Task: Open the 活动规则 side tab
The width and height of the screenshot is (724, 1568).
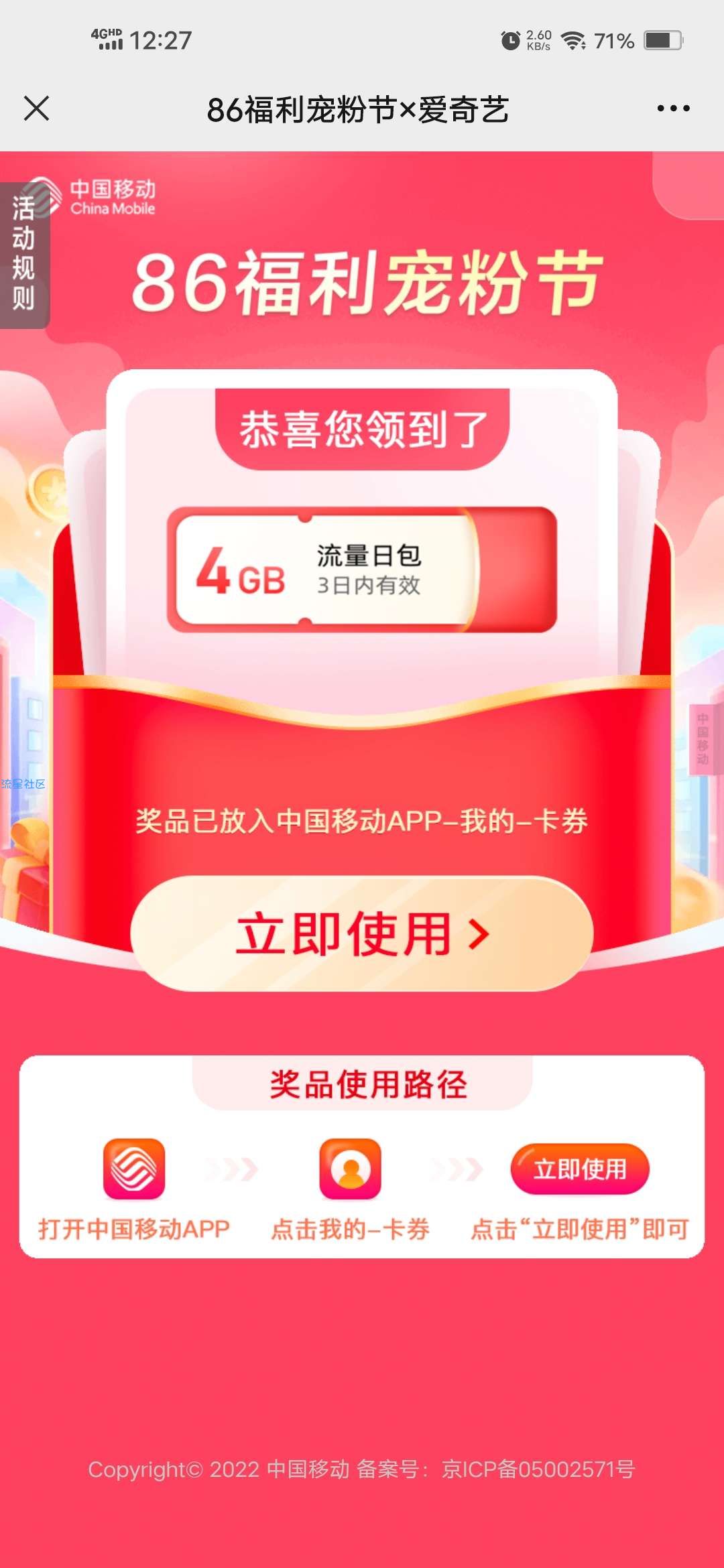Action: pos(24,255)
